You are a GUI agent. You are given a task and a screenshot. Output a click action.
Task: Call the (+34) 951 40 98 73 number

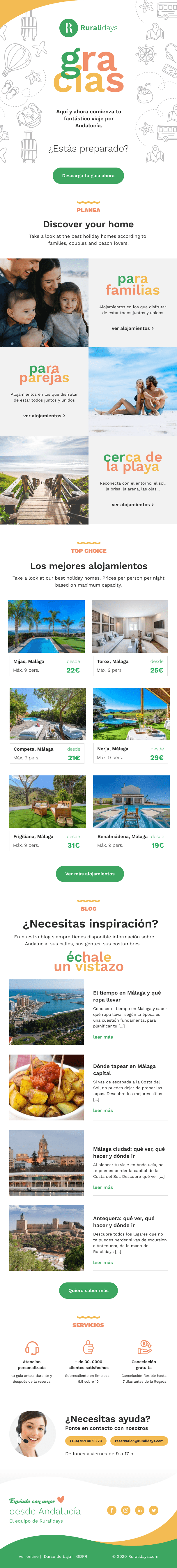click(x=86, y=1441)
